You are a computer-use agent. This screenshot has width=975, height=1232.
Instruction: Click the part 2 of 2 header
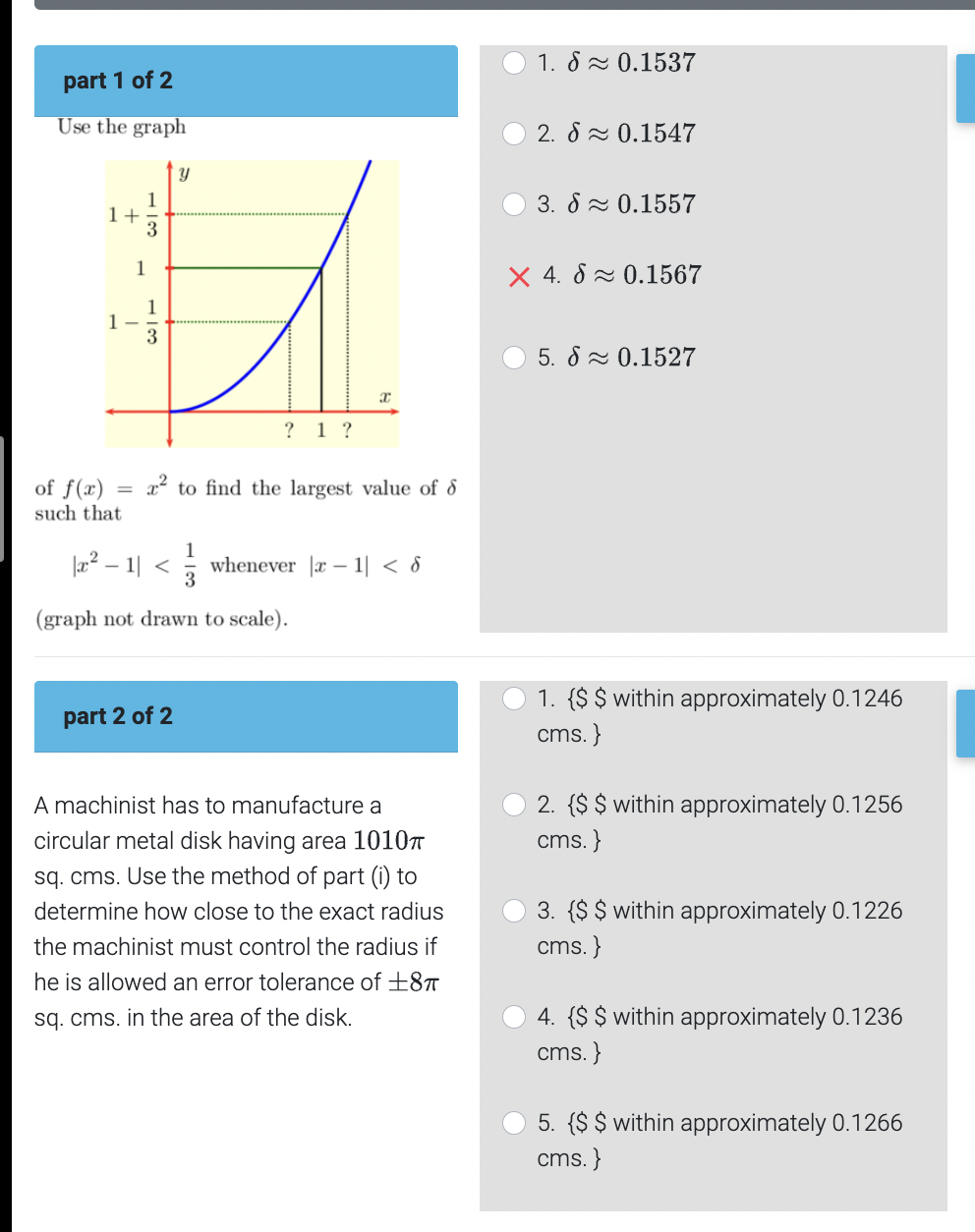pyautogui.click(x=246, y=716)
